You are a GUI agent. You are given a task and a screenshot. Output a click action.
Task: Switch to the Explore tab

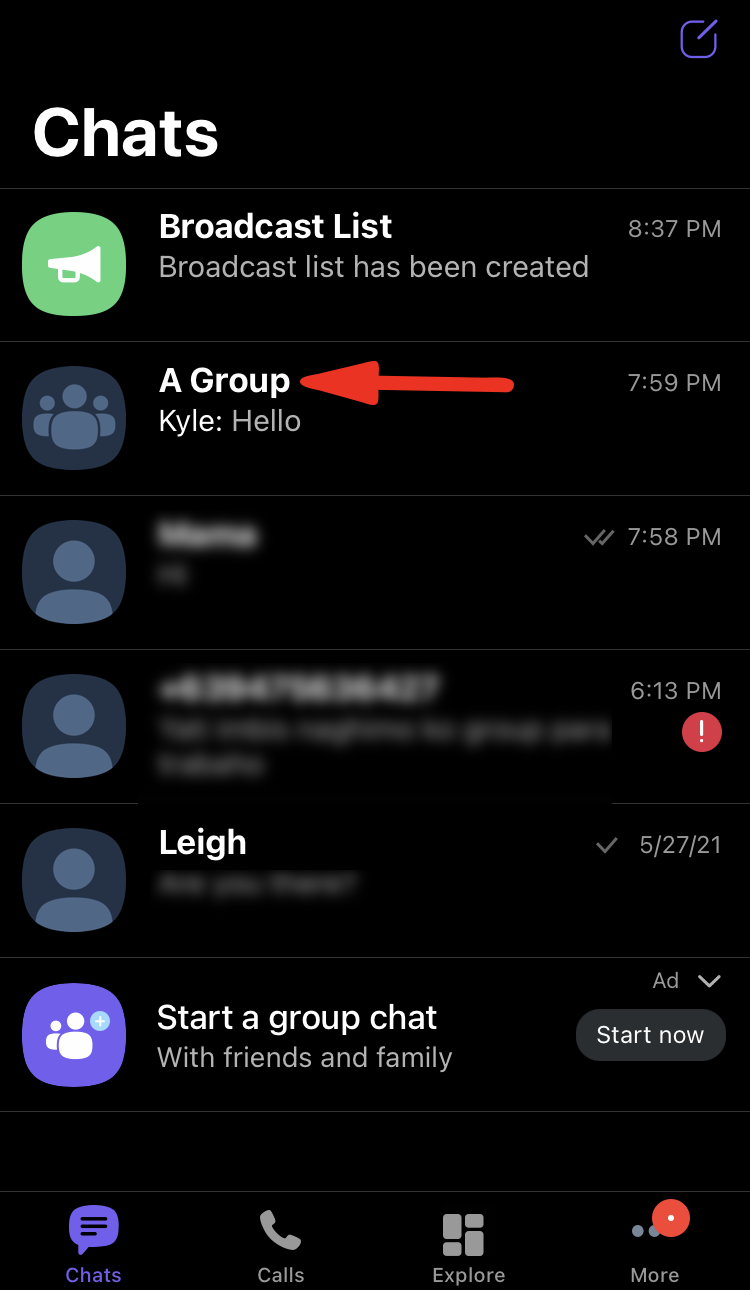[x=468, y=1245]
